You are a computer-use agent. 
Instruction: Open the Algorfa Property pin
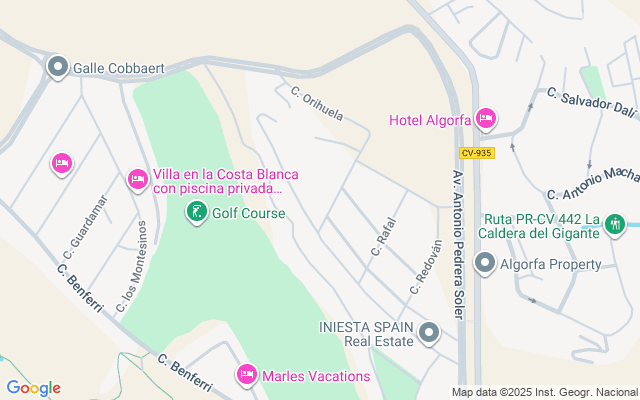[x=484, y=263]
